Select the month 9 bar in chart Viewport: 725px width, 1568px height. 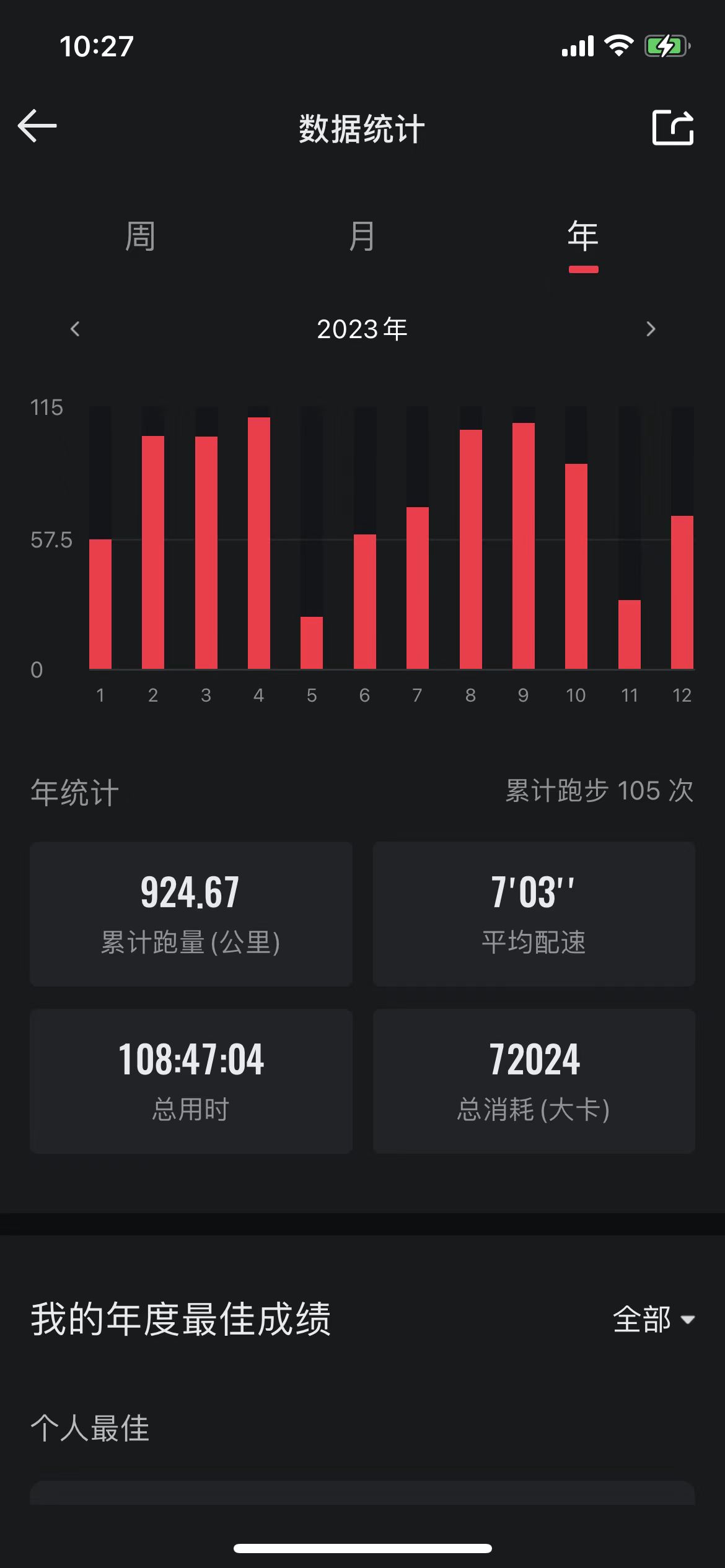pos(523,545)
